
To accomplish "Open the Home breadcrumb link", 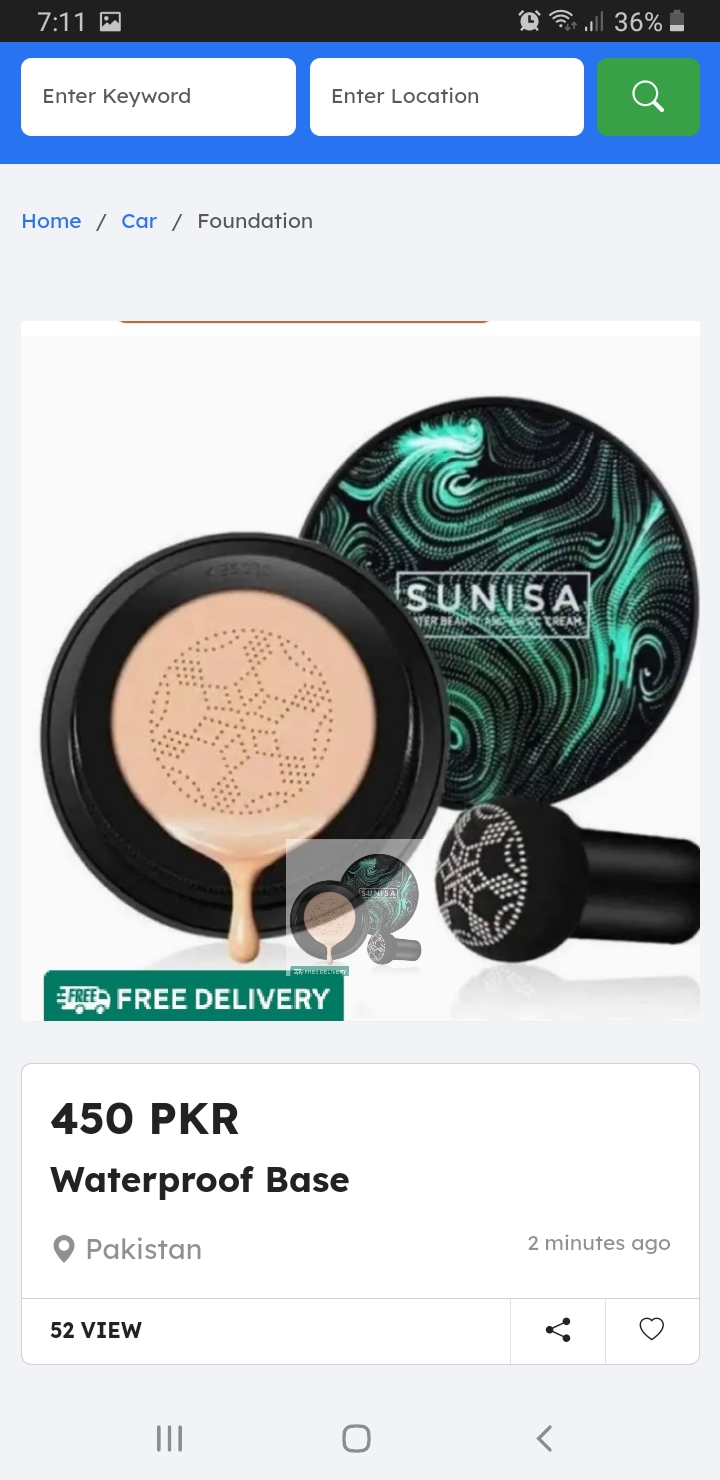I will tap(51, 221).
